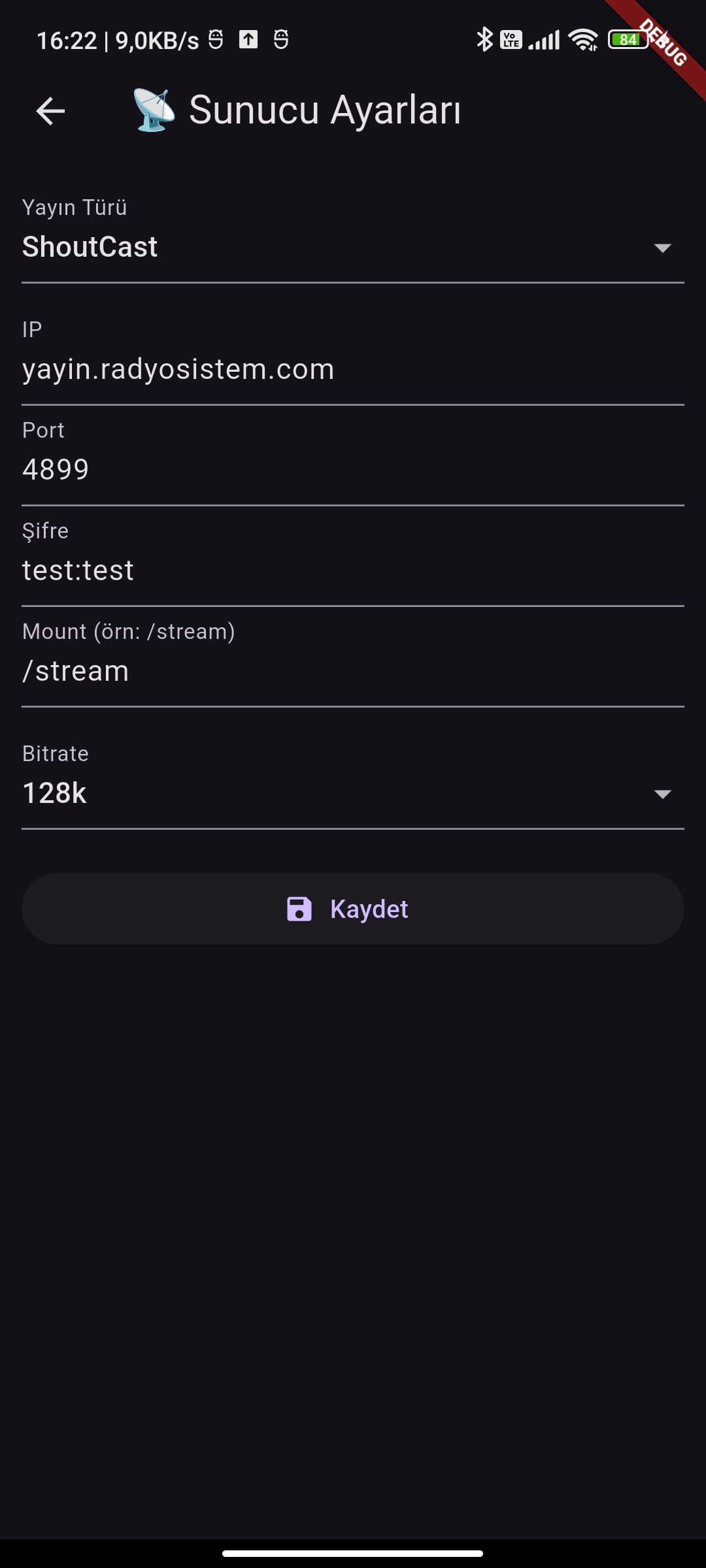The image size is (706, 1568).
Task: Focus the Şifre password field
Action: coord(353,571)
